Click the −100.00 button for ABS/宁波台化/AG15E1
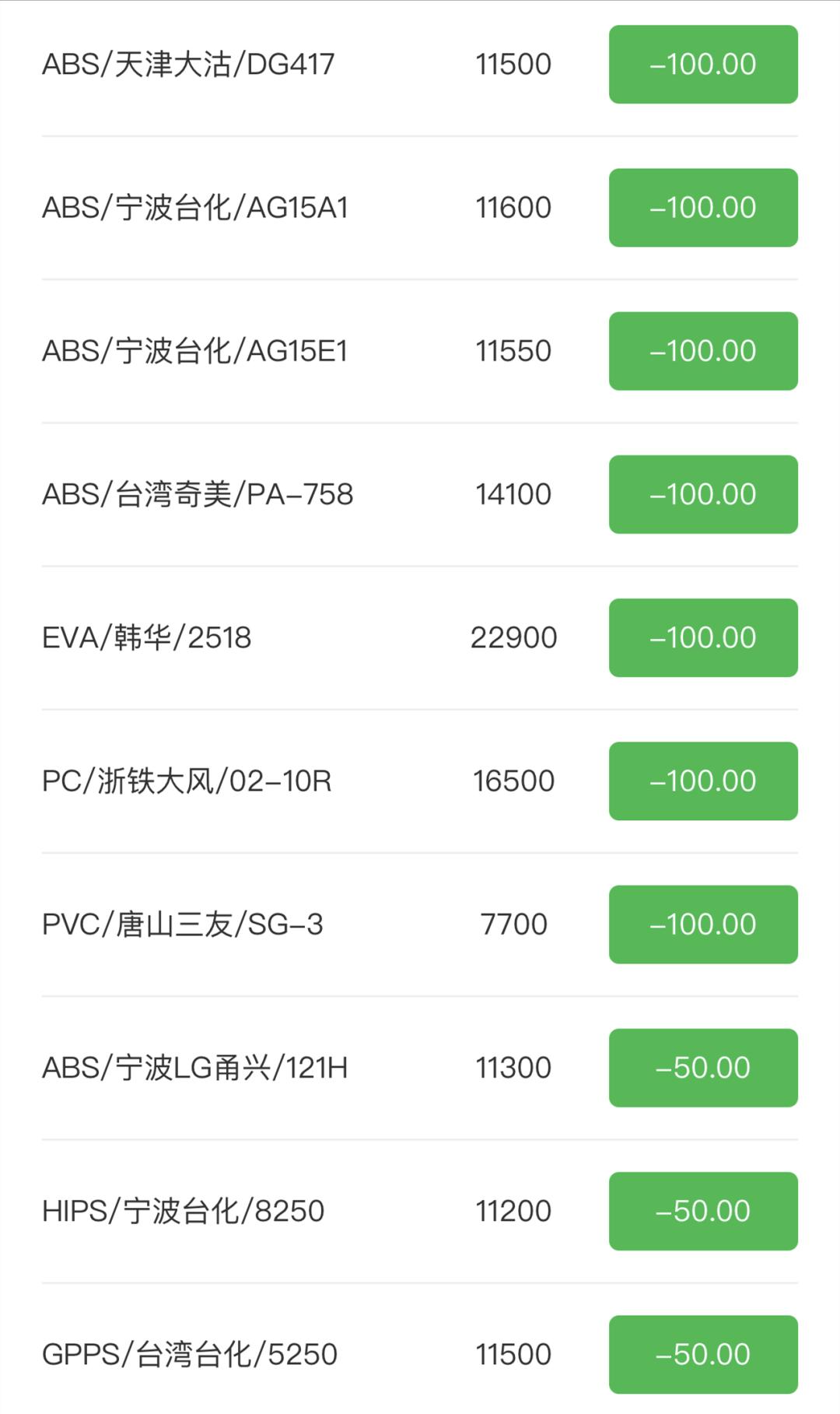The height and width of the screenshot is (1414, 840). [x=702, y=350]
